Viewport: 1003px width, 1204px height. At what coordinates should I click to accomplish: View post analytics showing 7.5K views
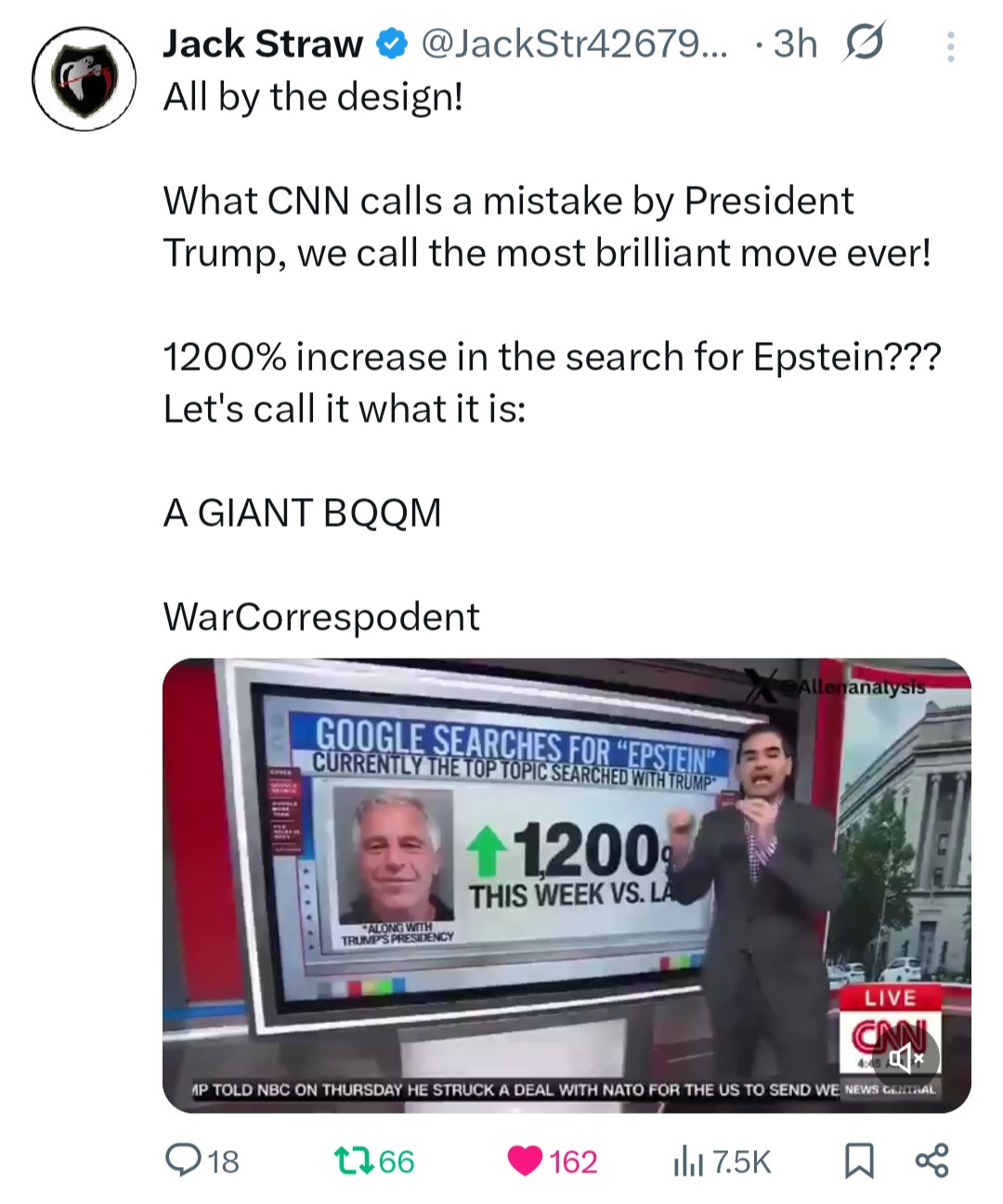pyautogui.click(x=722, y=1161)
